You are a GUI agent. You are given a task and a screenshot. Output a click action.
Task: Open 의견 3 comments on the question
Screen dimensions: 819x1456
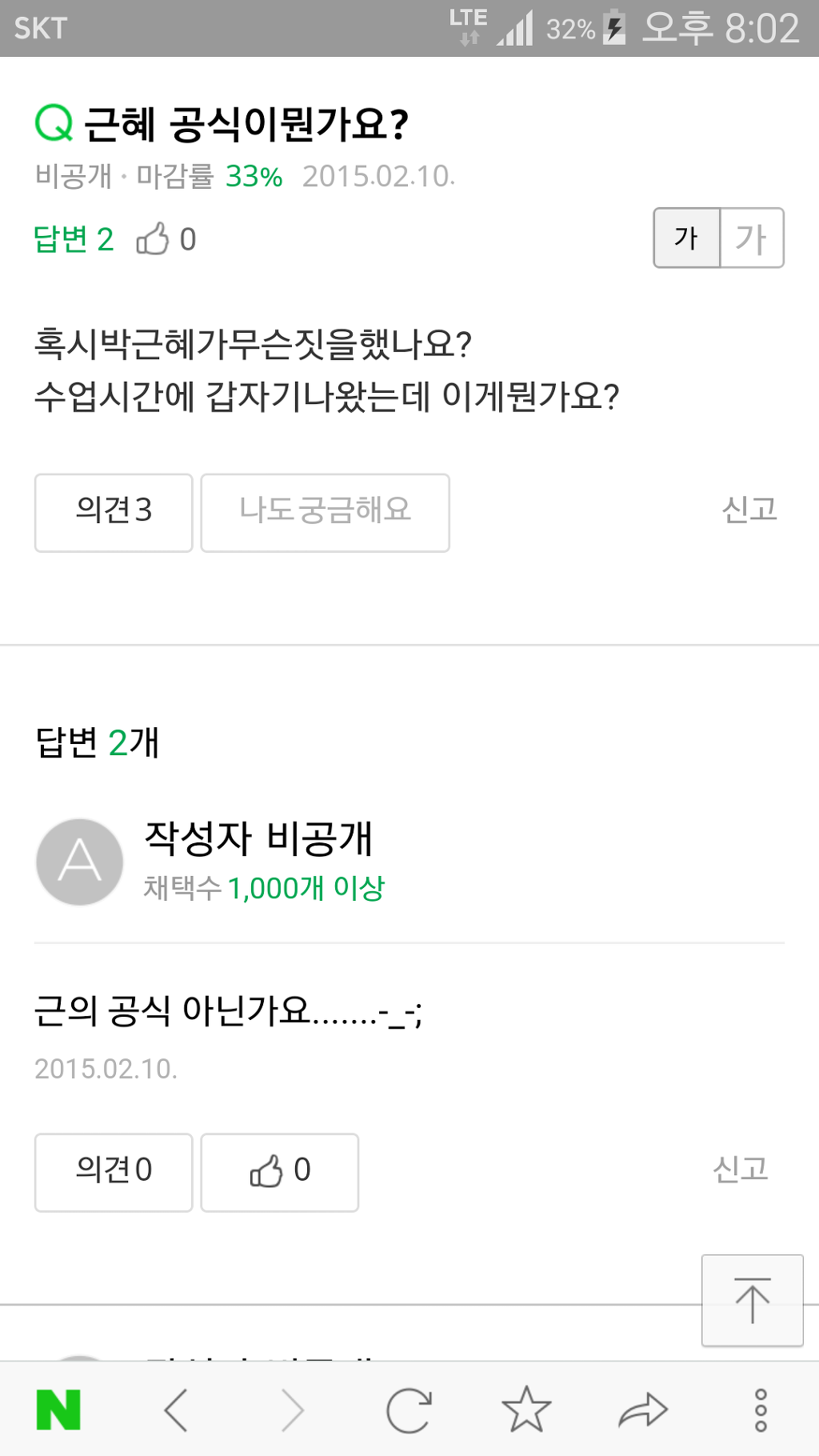(x=114, y=512)
